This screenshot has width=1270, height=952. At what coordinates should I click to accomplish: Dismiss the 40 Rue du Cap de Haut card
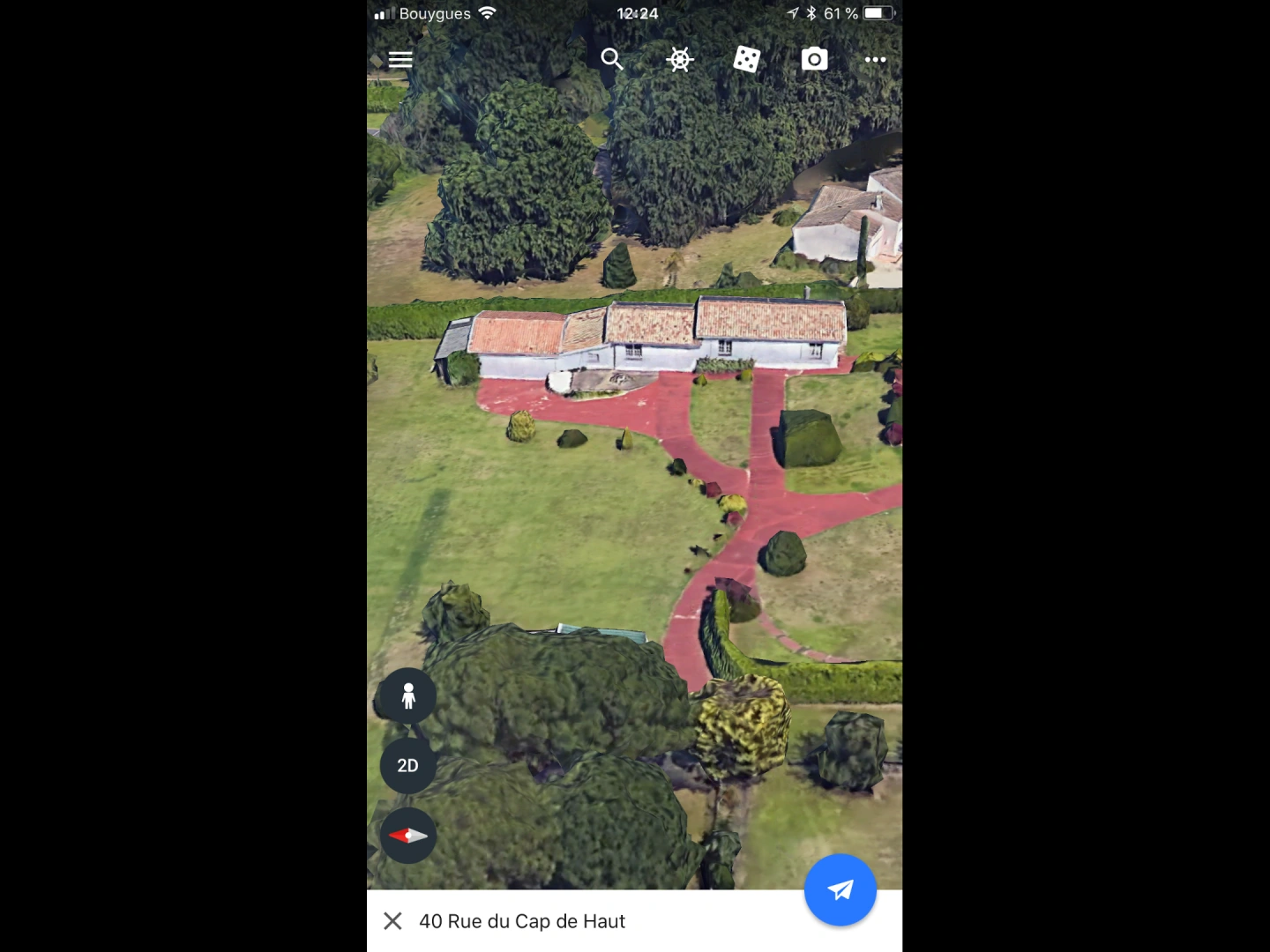click(x=393, y=921)
